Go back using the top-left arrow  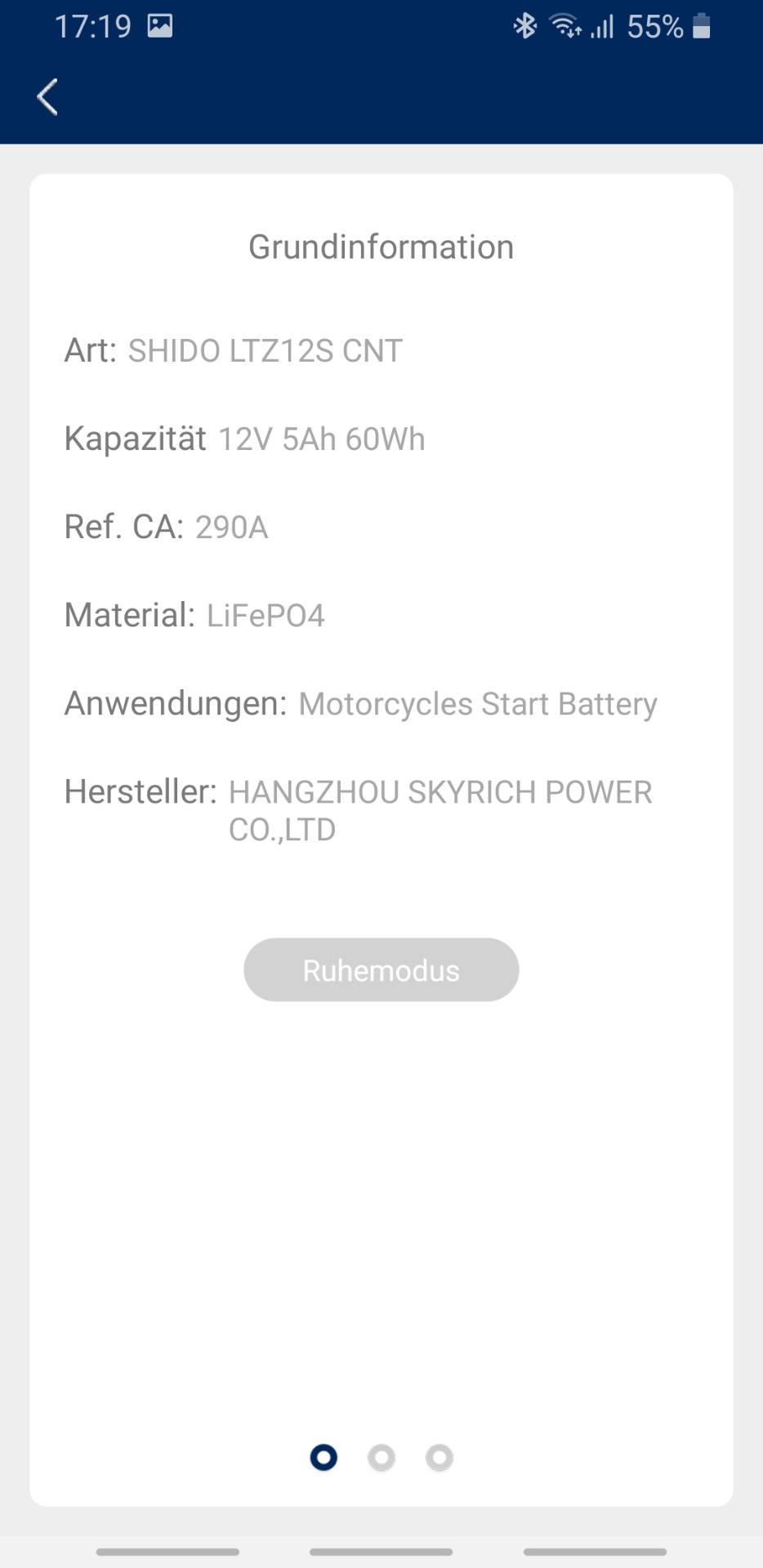tap(47, 97)
